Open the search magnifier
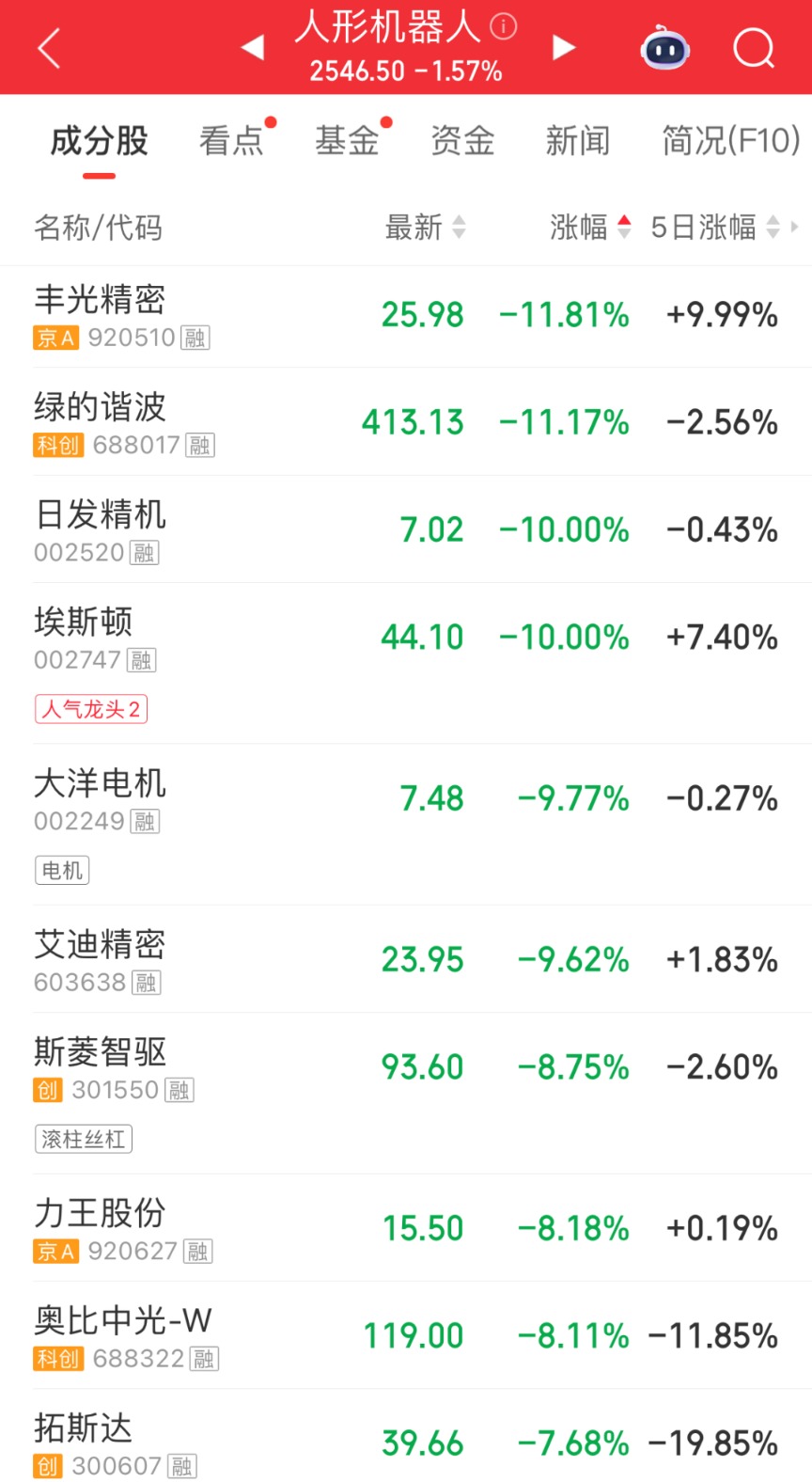This screenshot has height=1482, width=812. (x=754, y=48)
